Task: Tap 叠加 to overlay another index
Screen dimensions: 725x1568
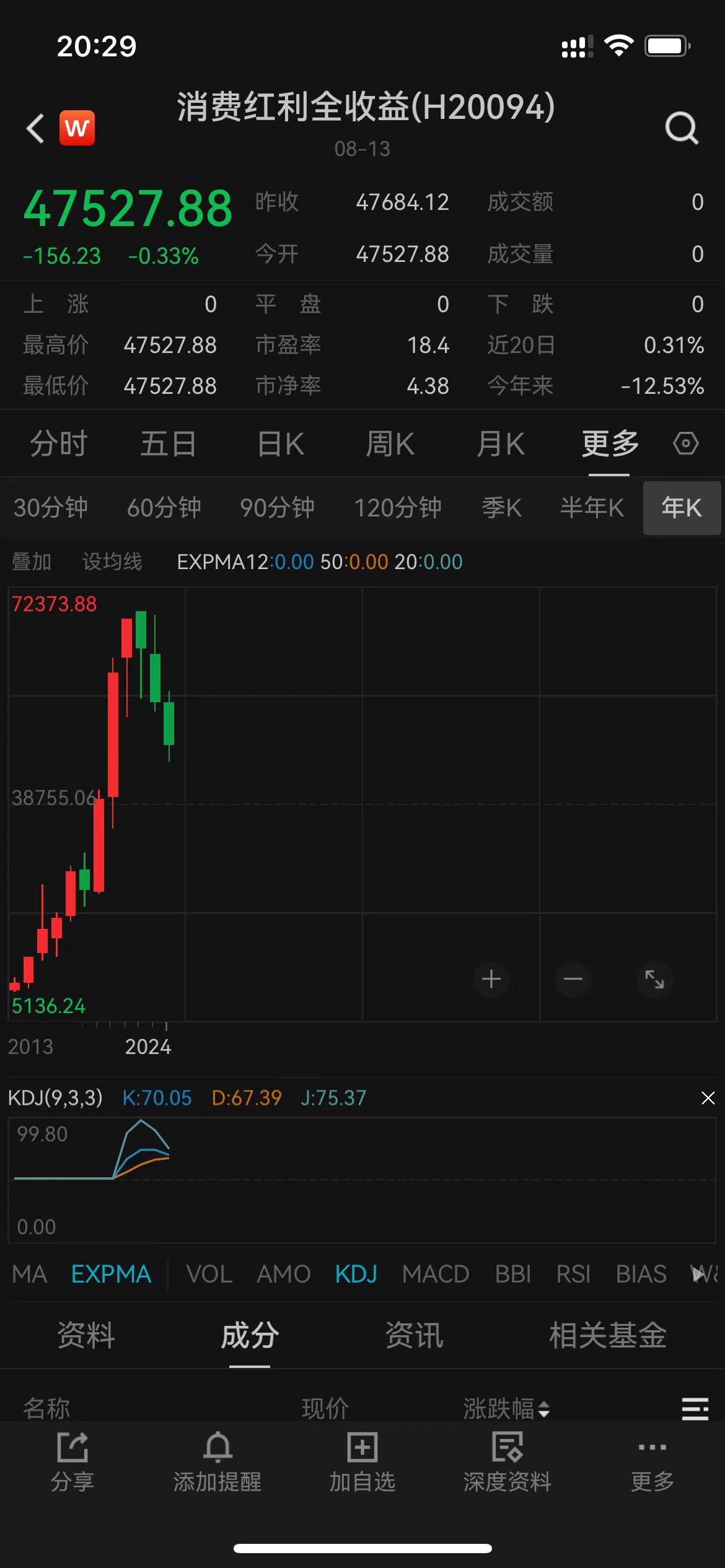Action: pyautogui.click(x=32, y=562)
